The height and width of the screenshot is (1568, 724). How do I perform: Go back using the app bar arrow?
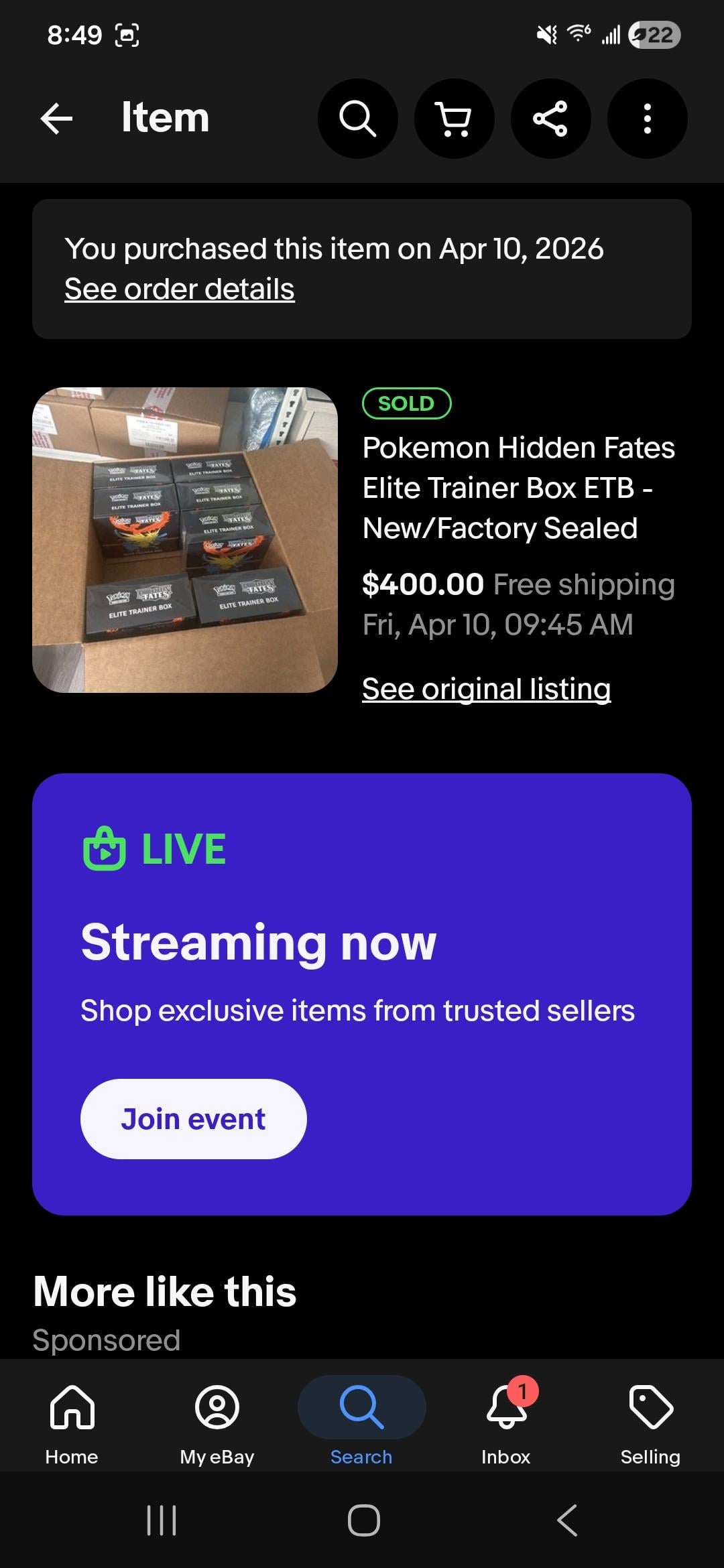pos(56,119)
